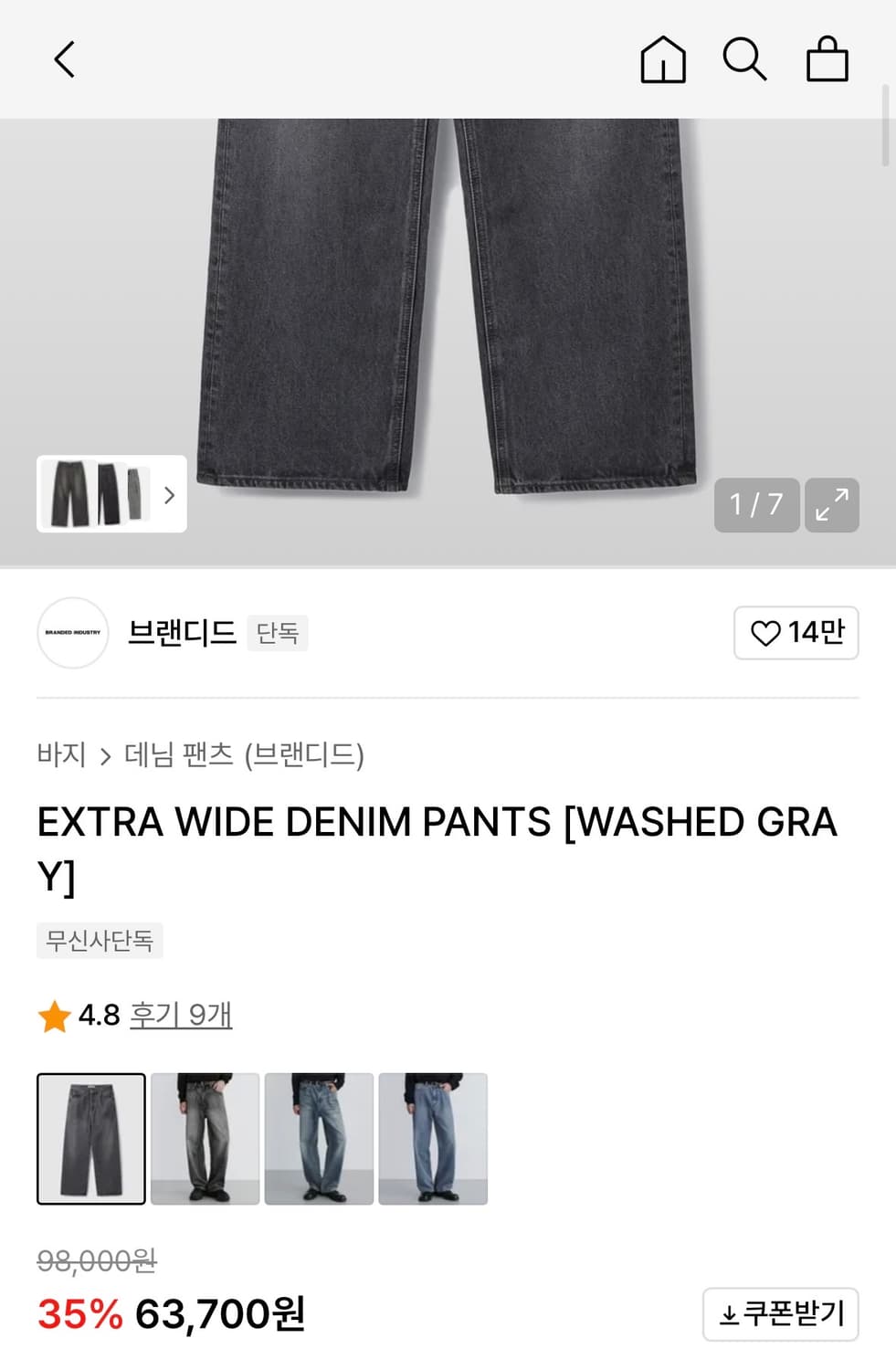Open the 바지 breadcrumb arrow
Viewport: 896px width, 1370px height.
pos(107,755)
